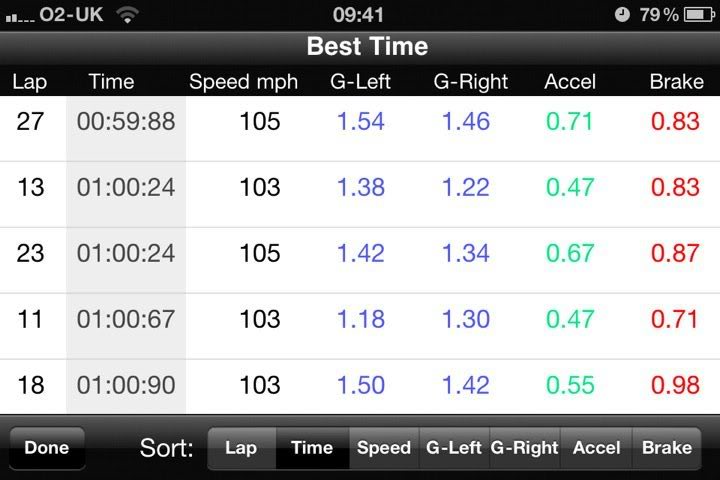Sort the table by Speed

tap(384, 448)
